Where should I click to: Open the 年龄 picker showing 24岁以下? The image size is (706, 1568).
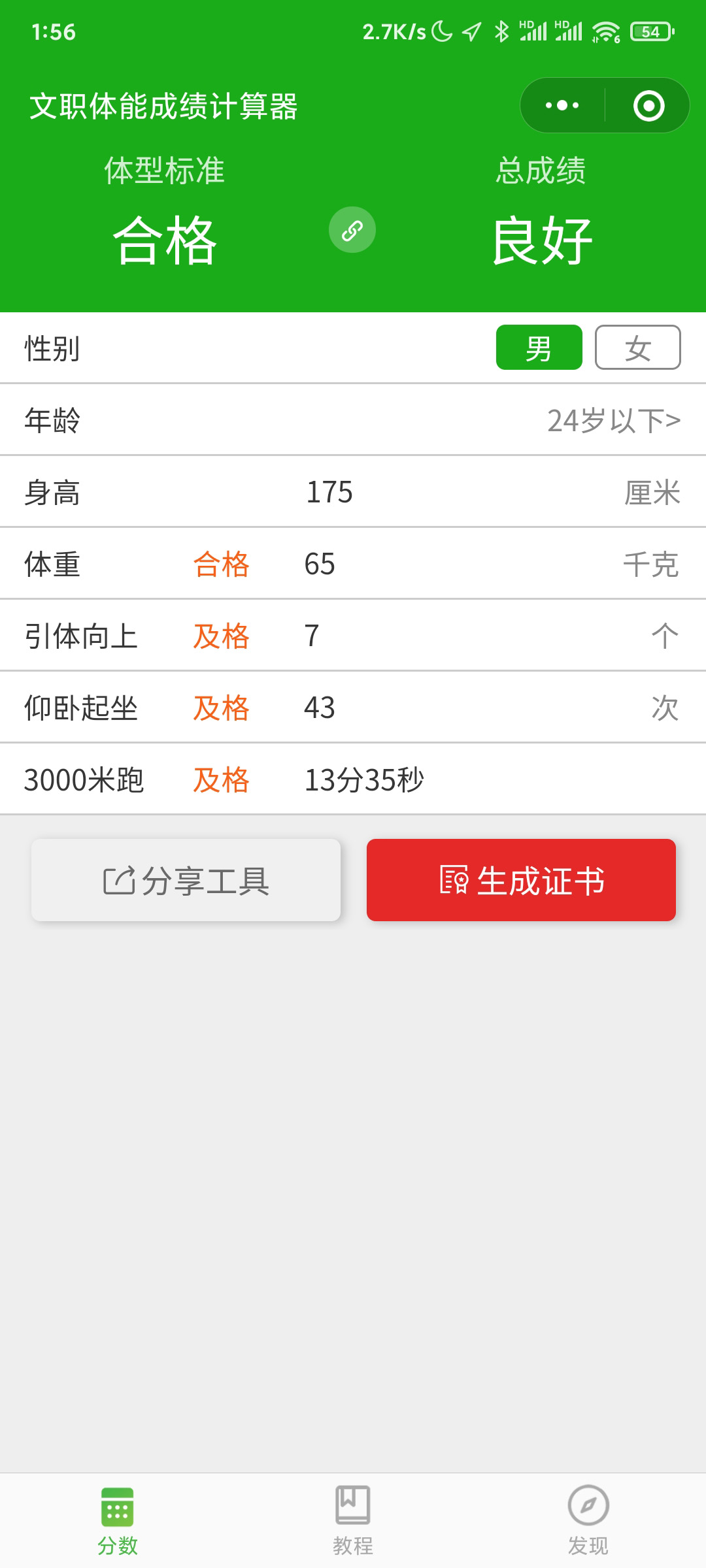tap(353, 420)
